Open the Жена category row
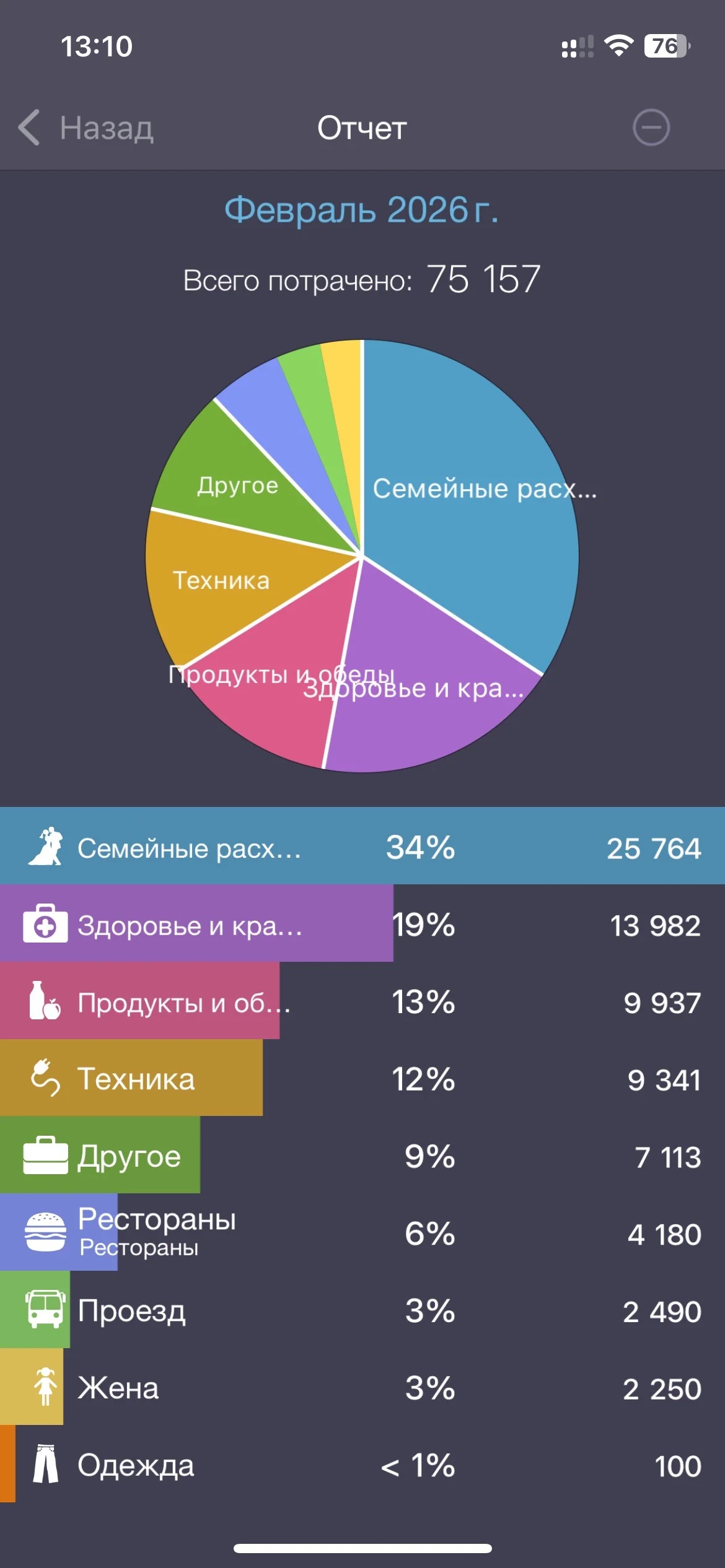 (x=362, y=1387)
